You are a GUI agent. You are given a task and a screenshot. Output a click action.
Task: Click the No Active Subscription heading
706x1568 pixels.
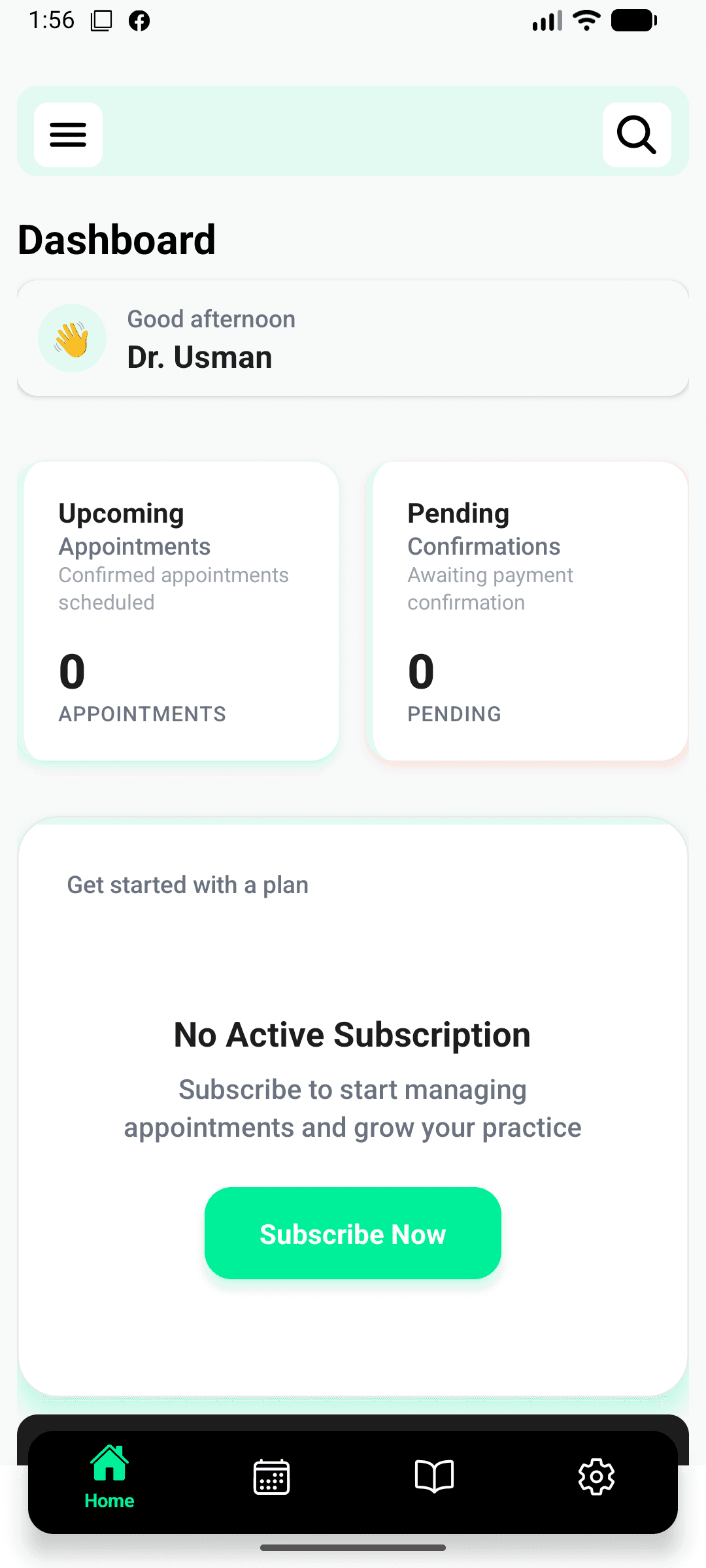pos(352,1034)
